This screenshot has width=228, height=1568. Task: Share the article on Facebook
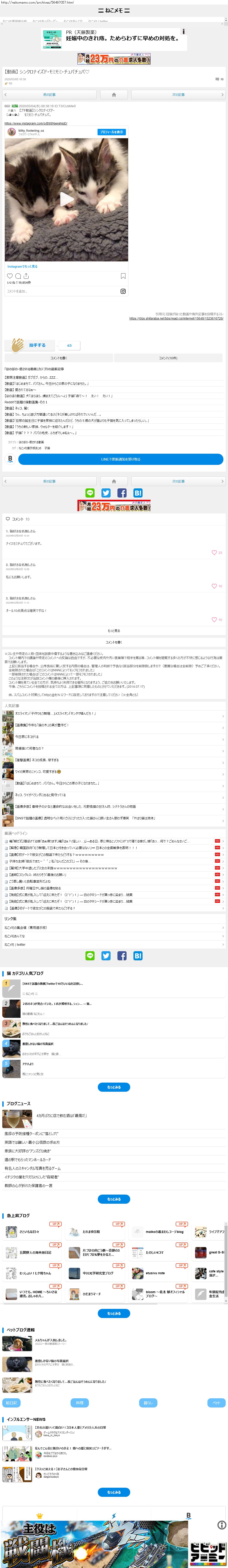122,493
